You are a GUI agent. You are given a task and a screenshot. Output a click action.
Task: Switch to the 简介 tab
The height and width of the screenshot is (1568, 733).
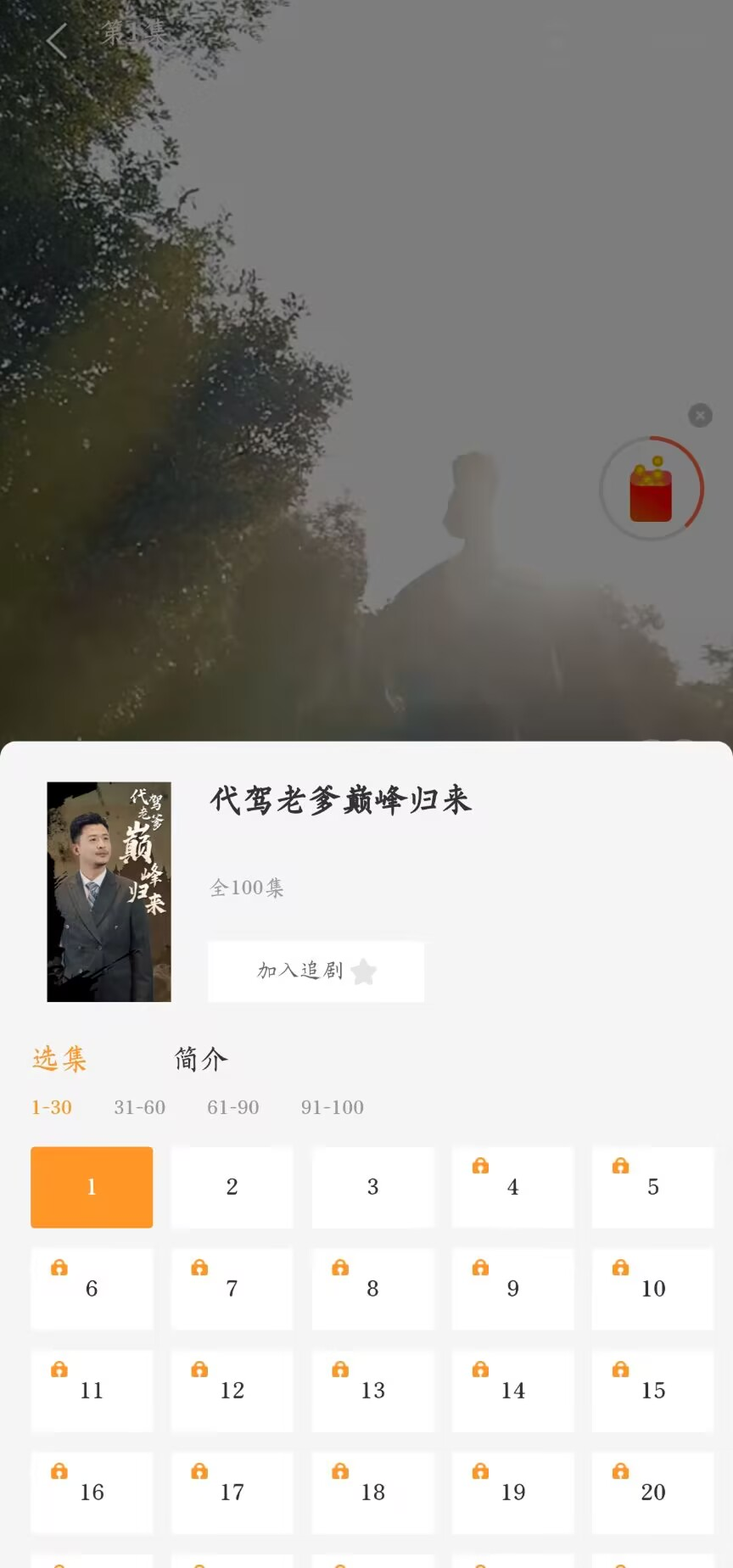(201, 1059)
